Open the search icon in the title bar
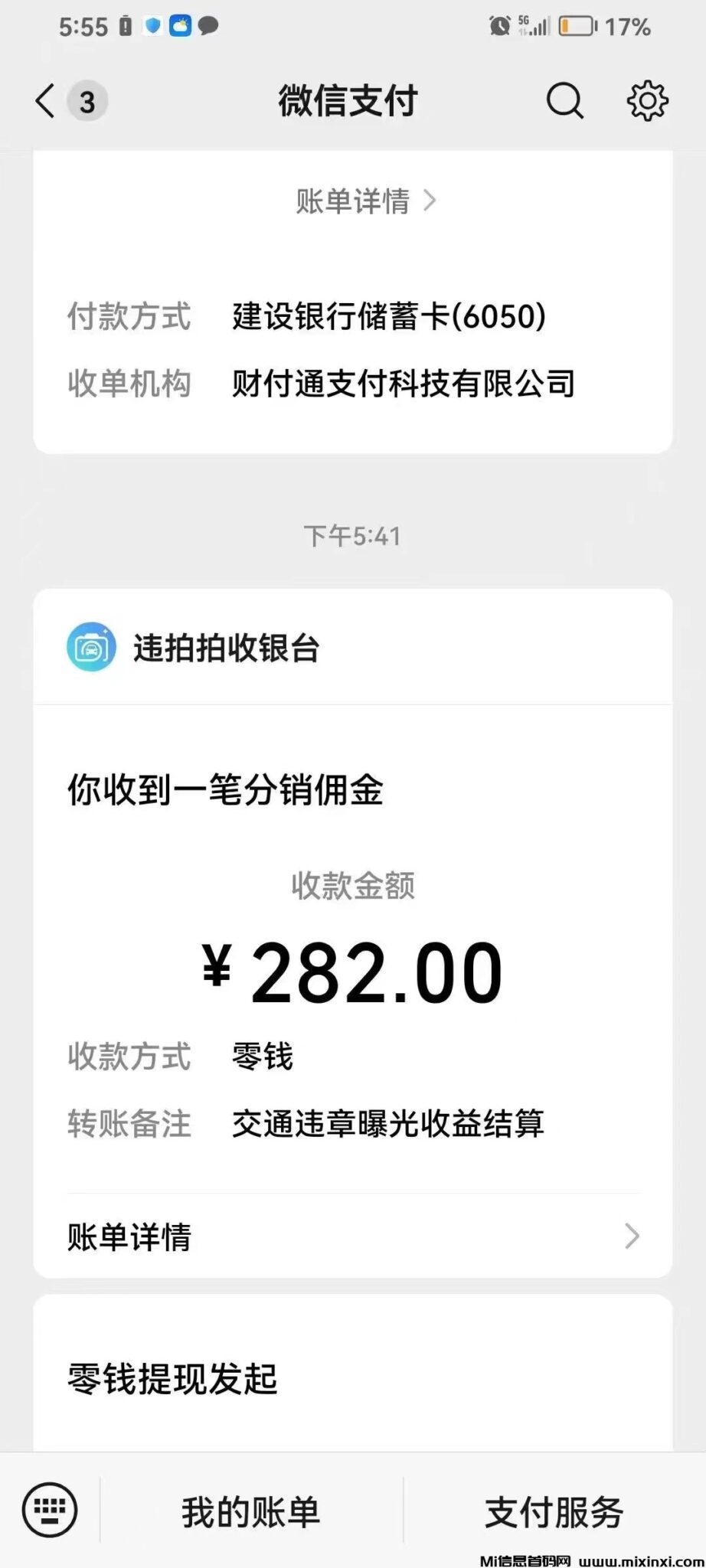Screen dimensions: 706x1568 [x=564, y=100]
